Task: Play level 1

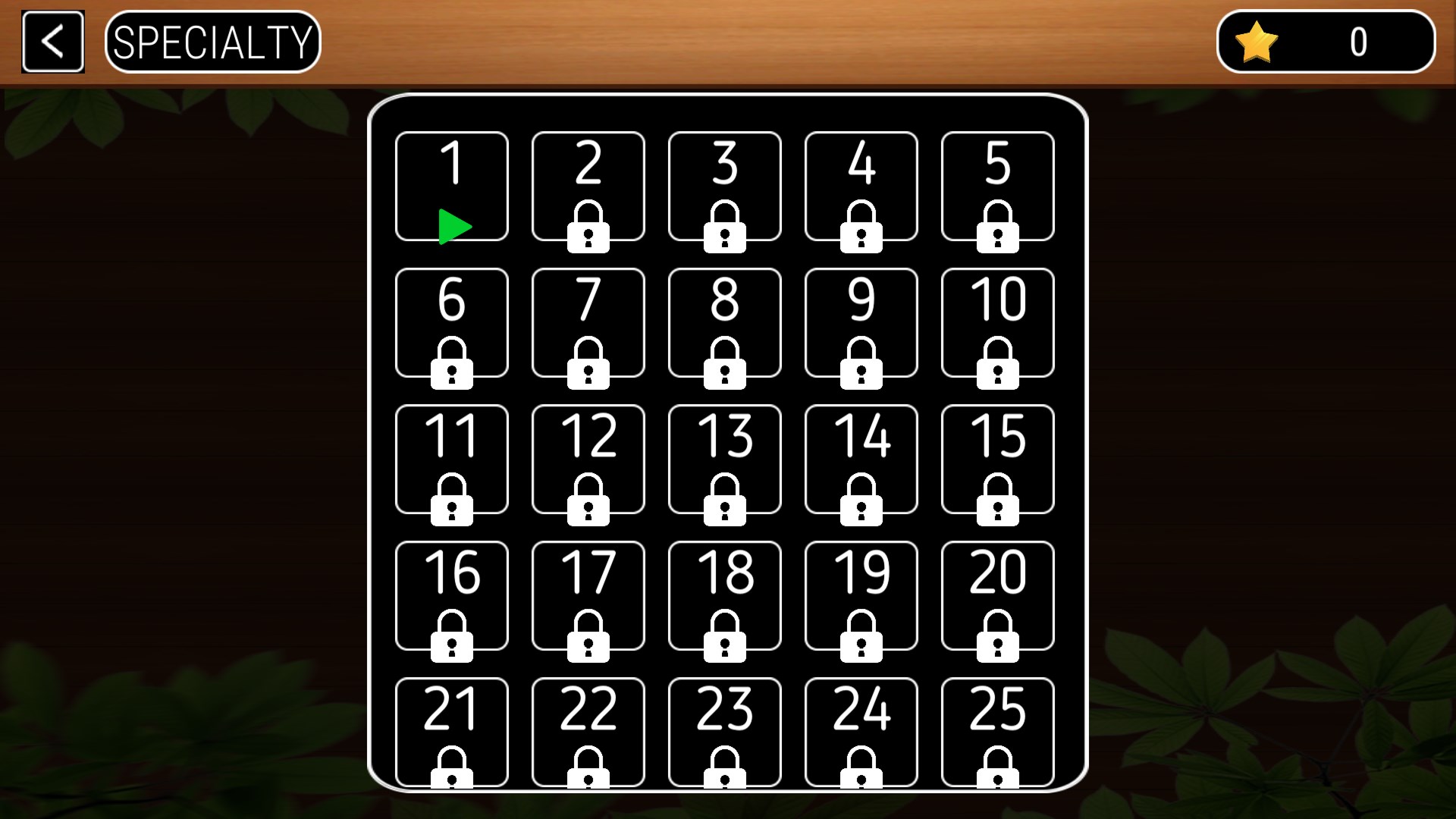Action: 452,187
